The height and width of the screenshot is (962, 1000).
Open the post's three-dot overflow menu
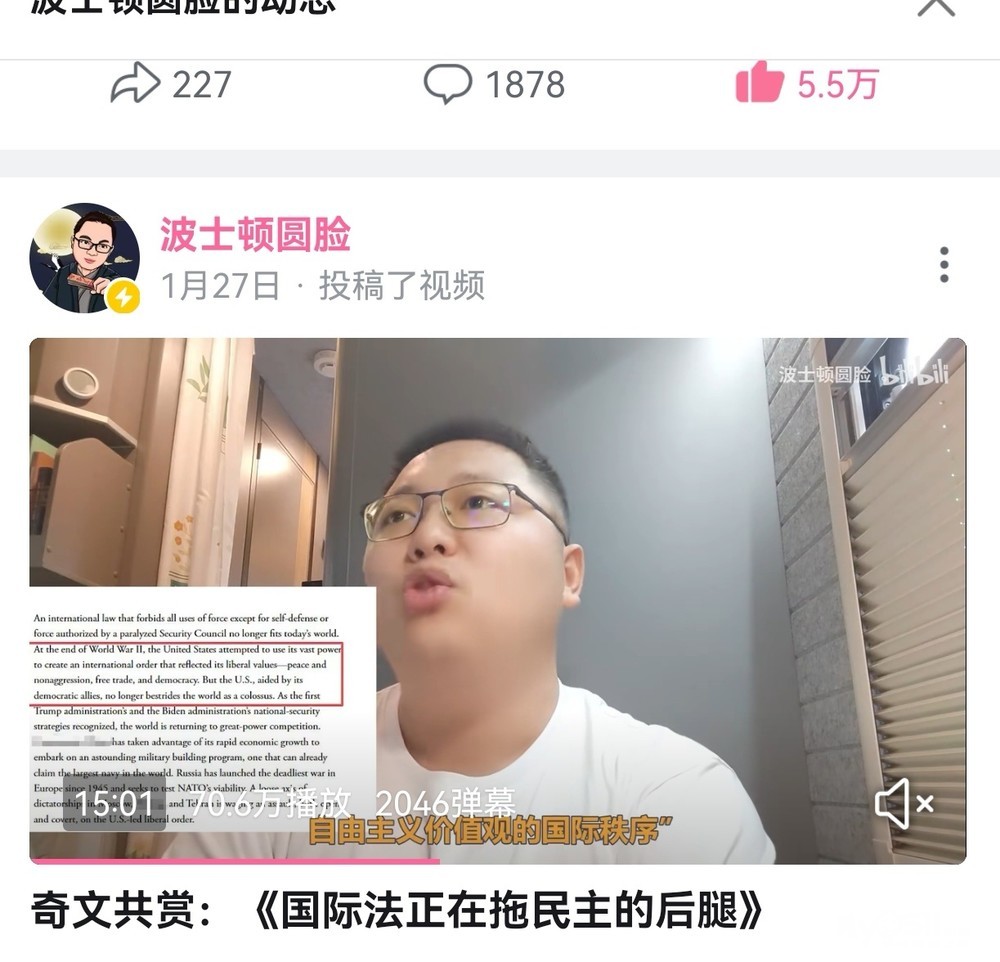pyautogui.click(x=944, y=264)
